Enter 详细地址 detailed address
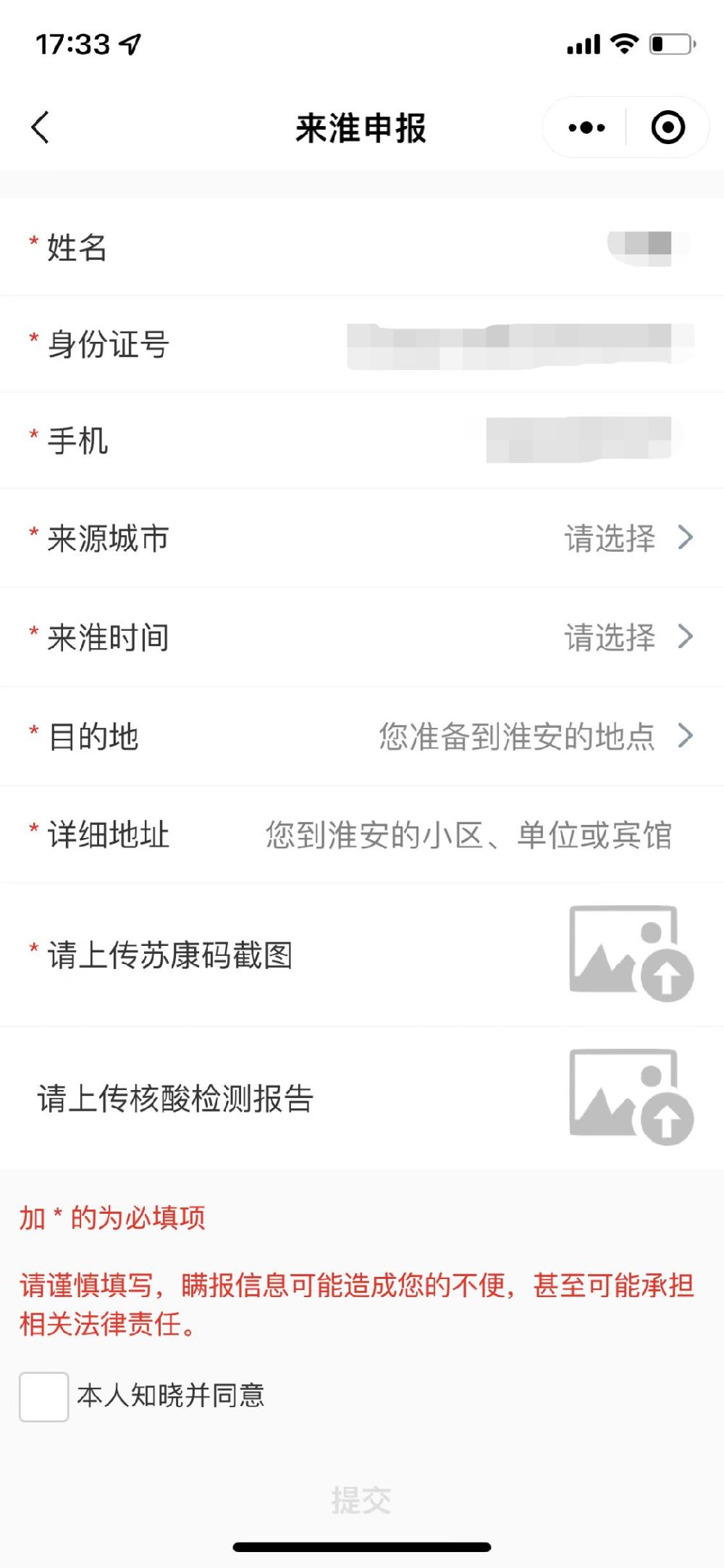 tap(362, 834)
